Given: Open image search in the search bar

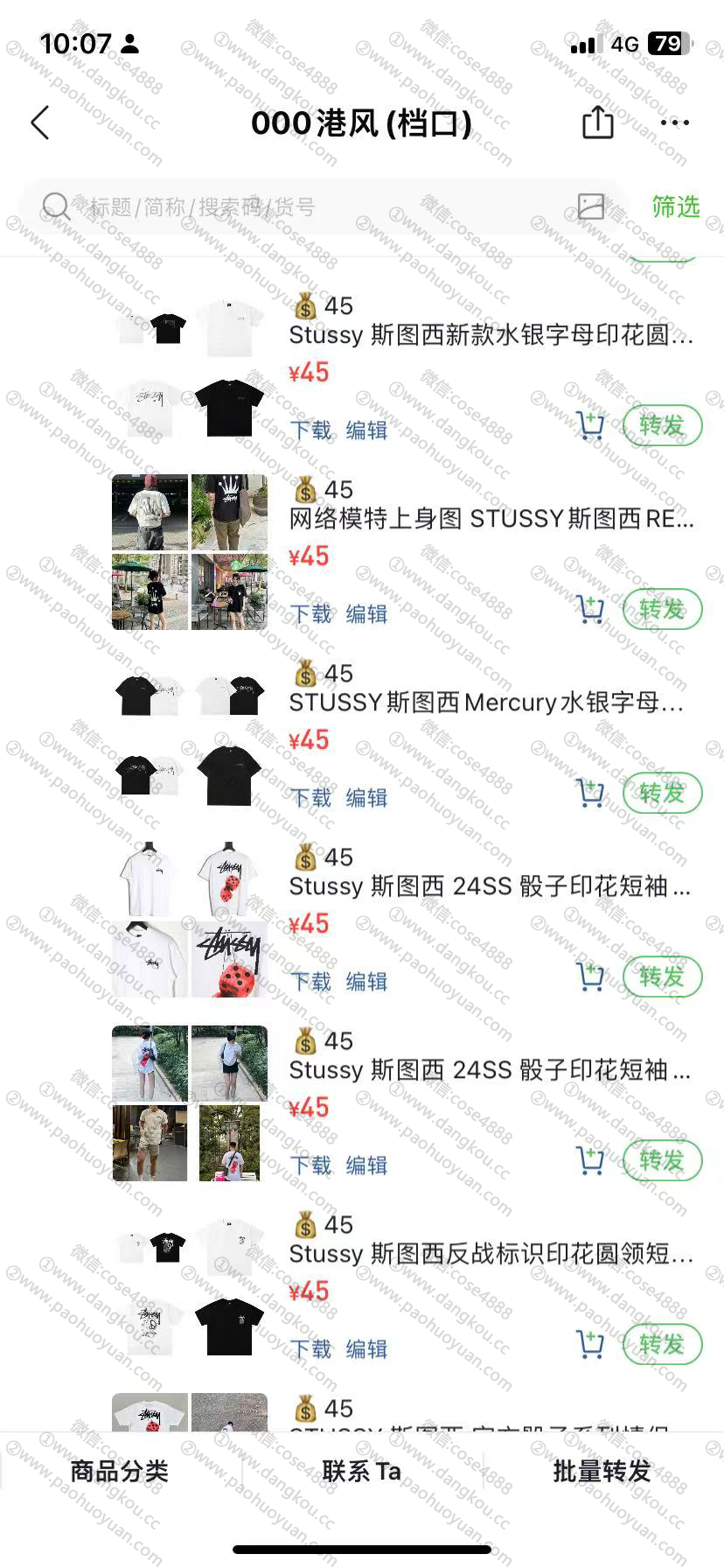Looking at the screenshot, I should point(591,206).
